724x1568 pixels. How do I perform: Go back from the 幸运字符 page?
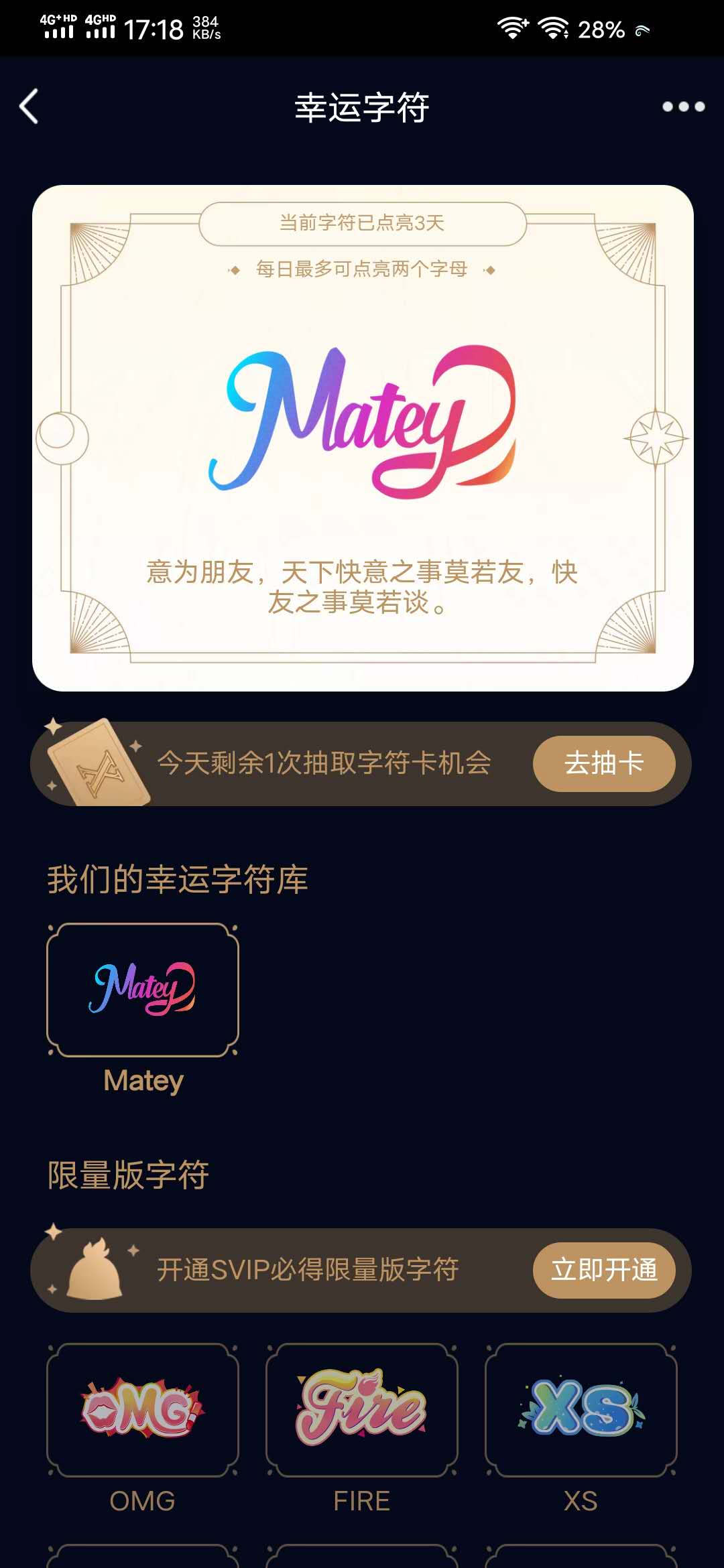(x=29, y=107)
